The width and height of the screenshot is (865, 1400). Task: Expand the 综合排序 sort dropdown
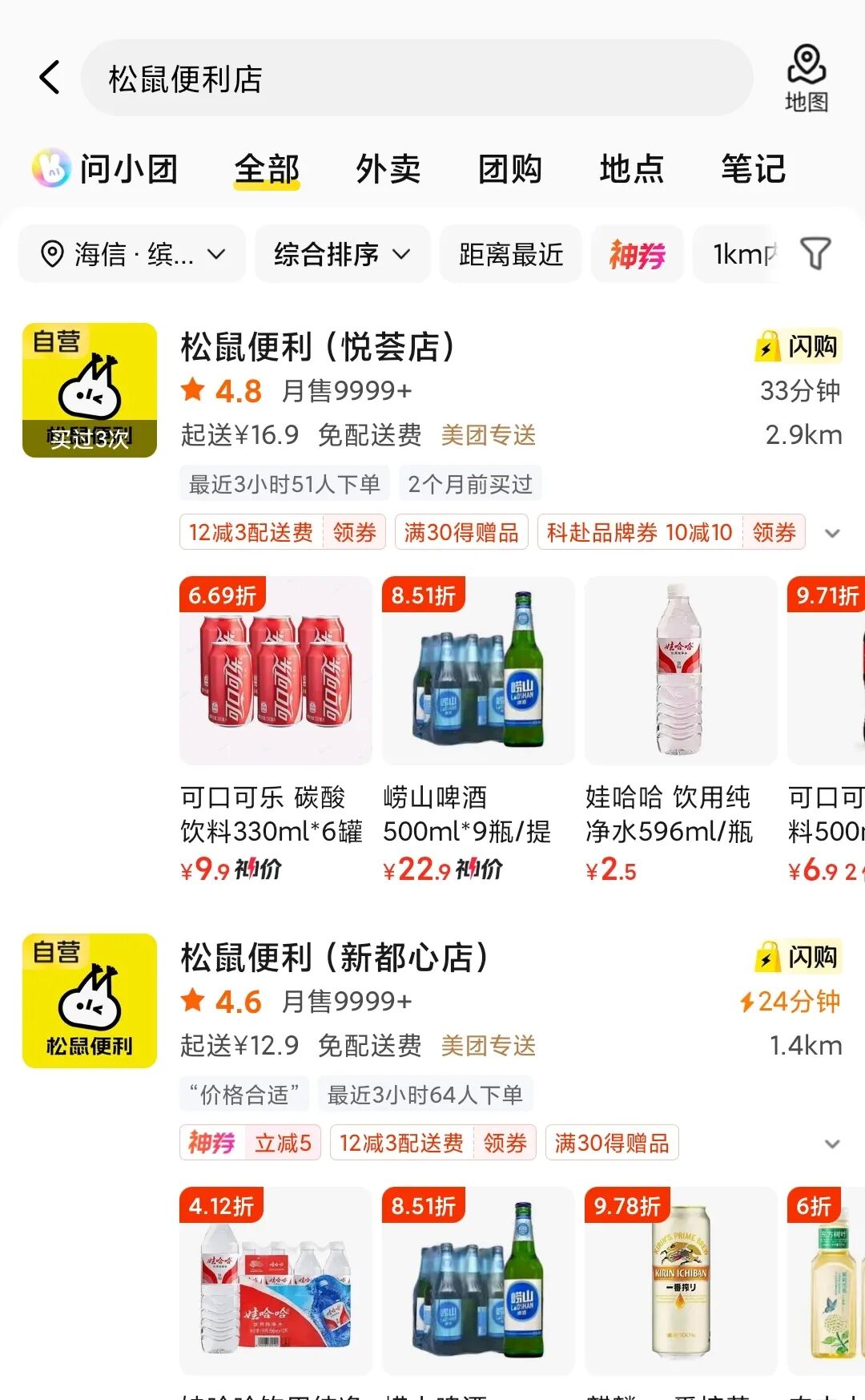click(x=342, y=255)
